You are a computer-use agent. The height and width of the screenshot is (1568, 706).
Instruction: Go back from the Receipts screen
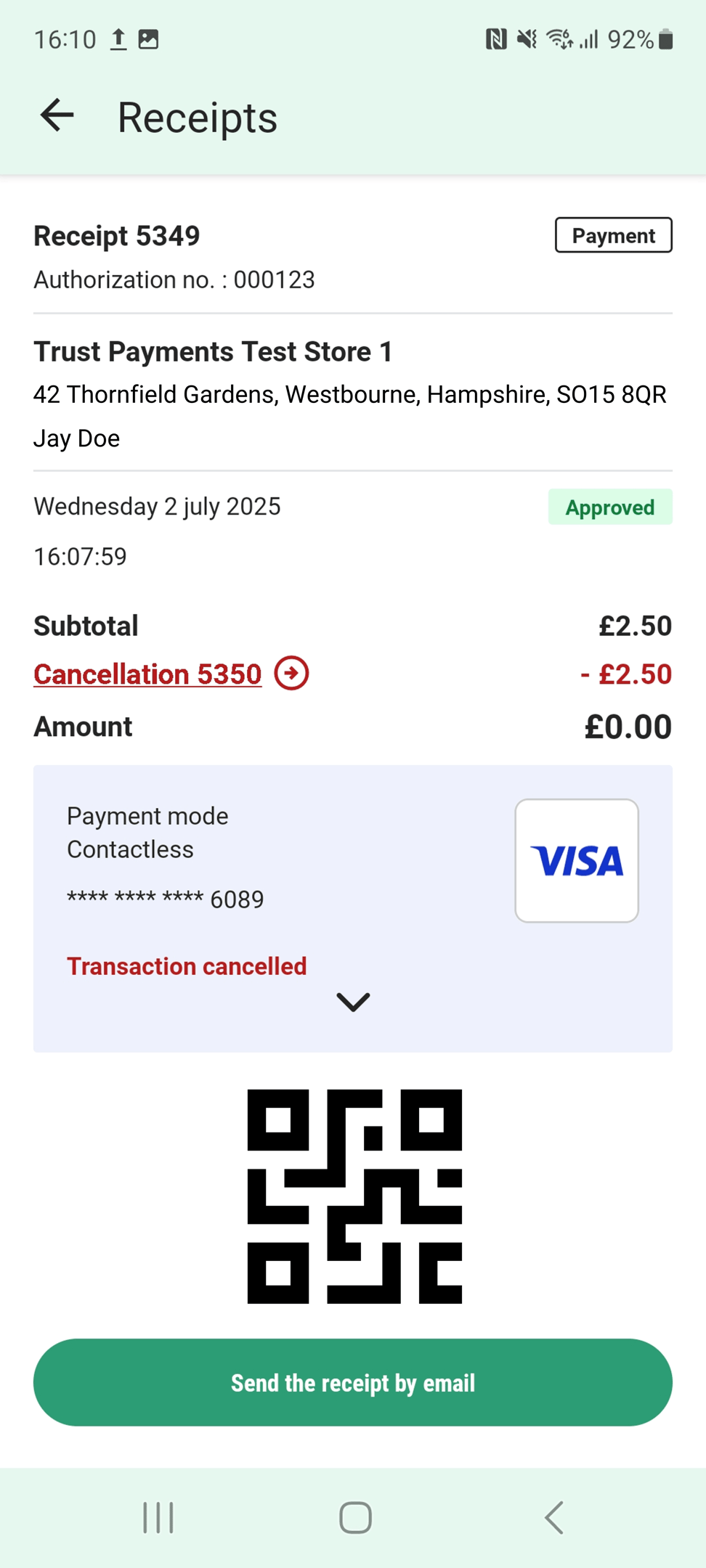(x=57, y=115)
